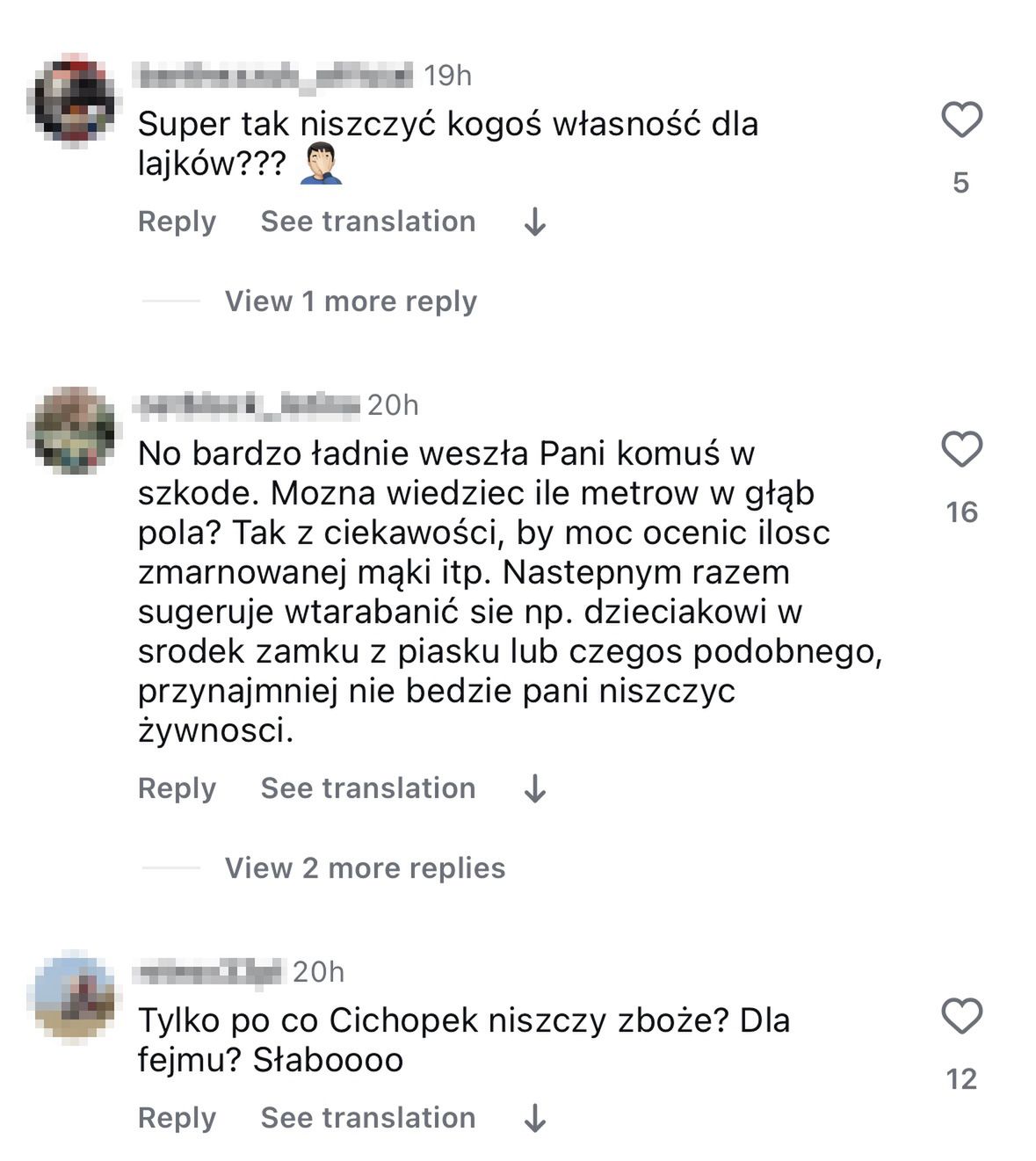Open avatar of the "No bardzo ładnie" commenter
1036x1161 pixels.
tap(71, 431)
